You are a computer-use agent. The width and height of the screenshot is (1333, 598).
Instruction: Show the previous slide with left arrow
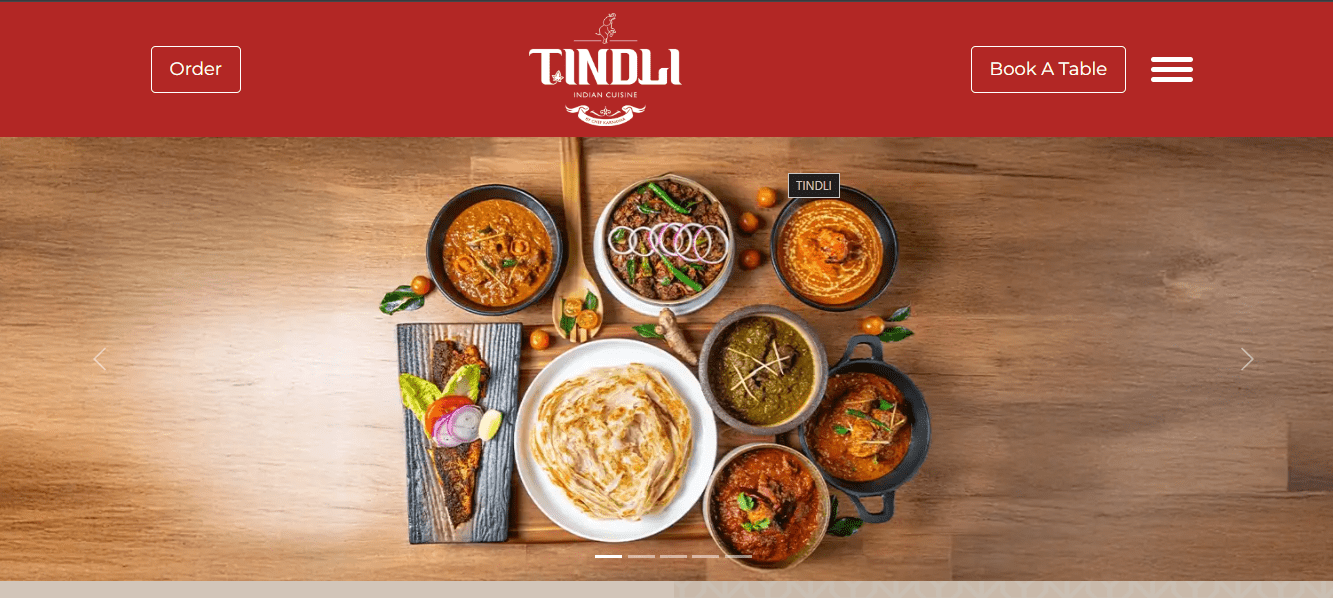[x=99, y=359]
